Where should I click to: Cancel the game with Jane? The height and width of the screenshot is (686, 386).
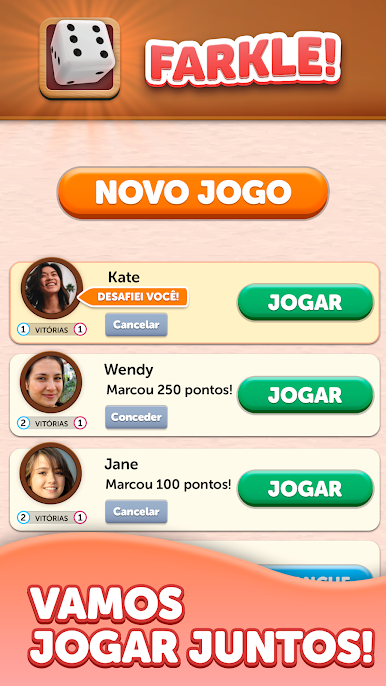[x=136, y=511]
